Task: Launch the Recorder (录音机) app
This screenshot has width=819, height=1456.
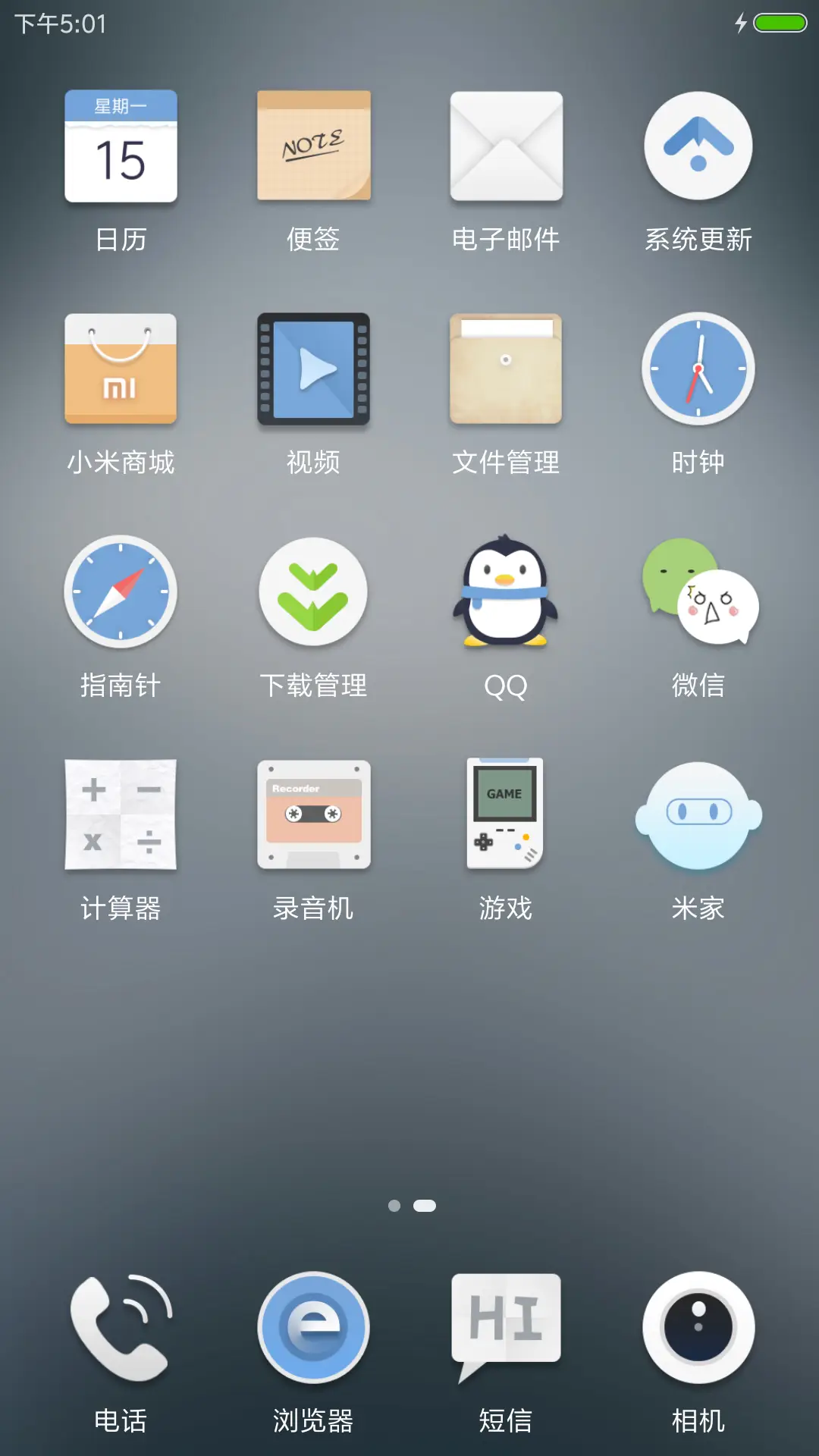Action: point(313,815)
